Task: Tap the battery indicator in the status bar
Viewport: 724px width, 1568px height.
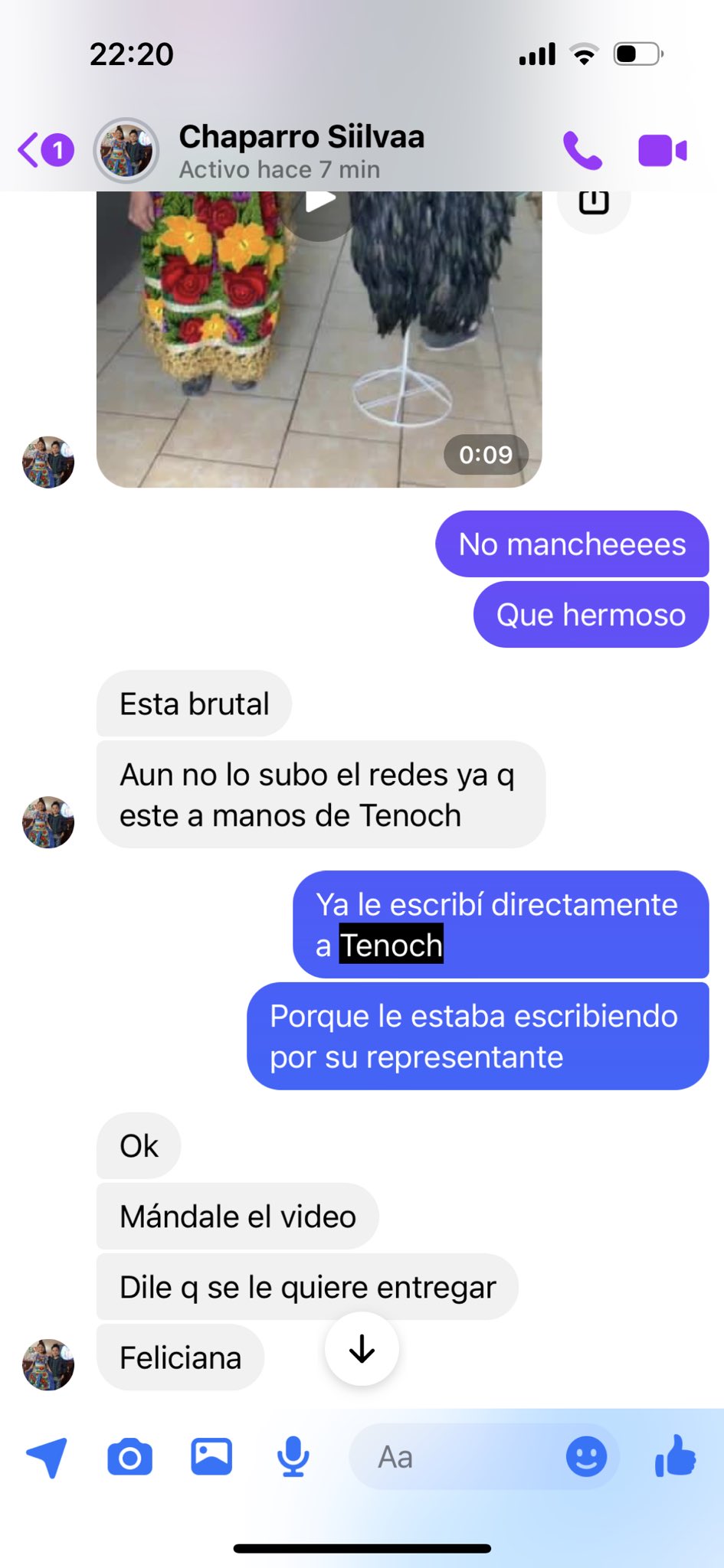Action: [x=637, y=54]
